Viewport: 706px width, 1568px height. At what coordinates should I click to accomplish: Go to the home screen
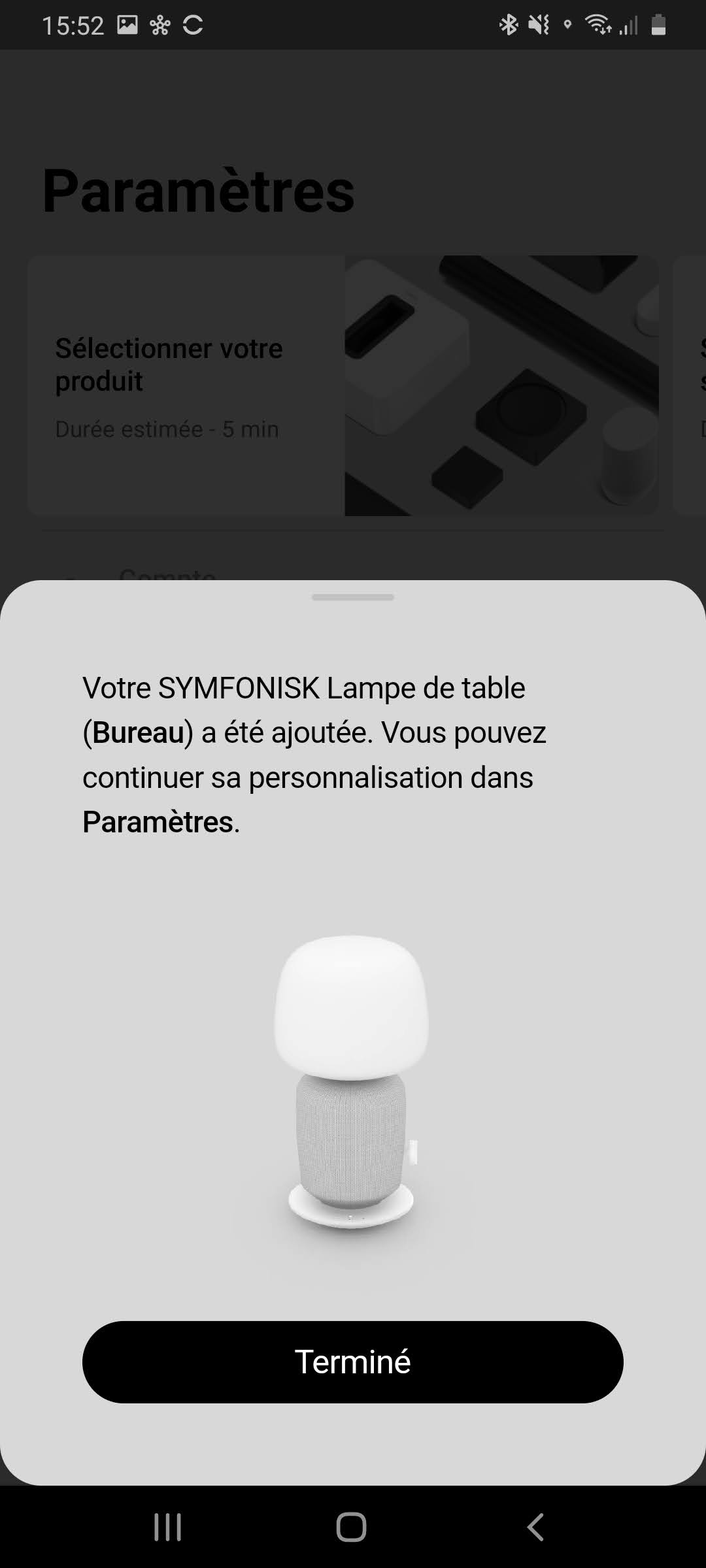(x=352, y=1527)
